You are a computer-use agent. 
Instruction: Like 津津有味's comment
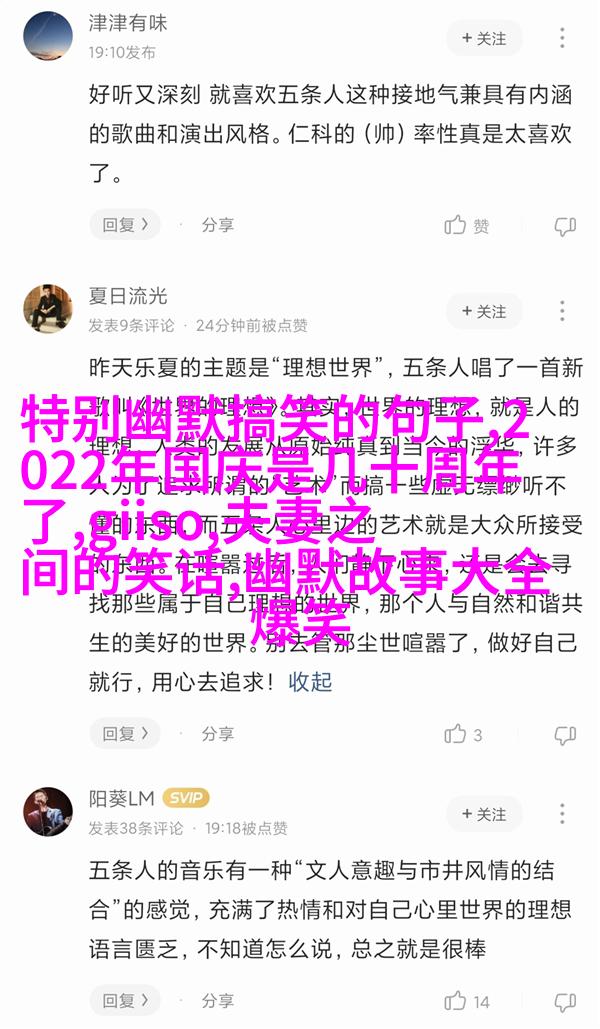pos(466,226)
